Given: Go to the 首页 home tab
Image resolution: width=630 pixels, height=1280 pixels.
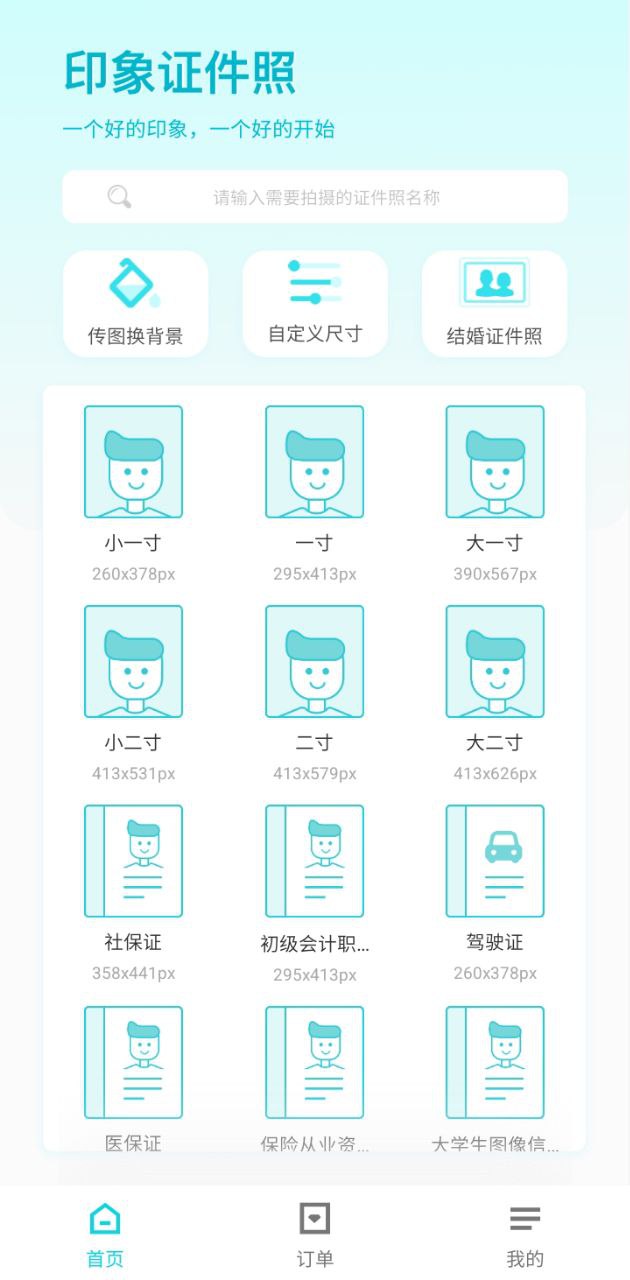Looking at the screenshot, I should tap(105, 1235).
